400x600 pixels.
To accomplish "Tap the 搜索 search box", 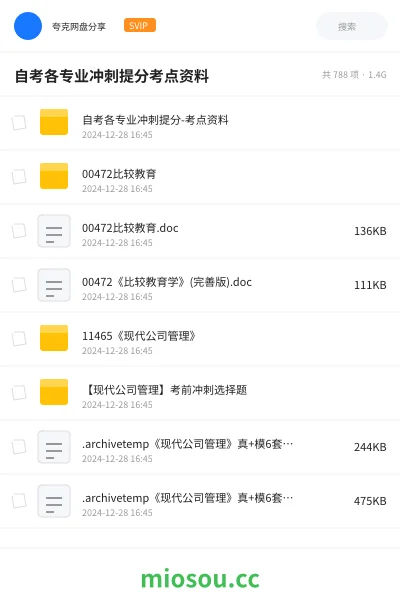I will coord(351,26).
